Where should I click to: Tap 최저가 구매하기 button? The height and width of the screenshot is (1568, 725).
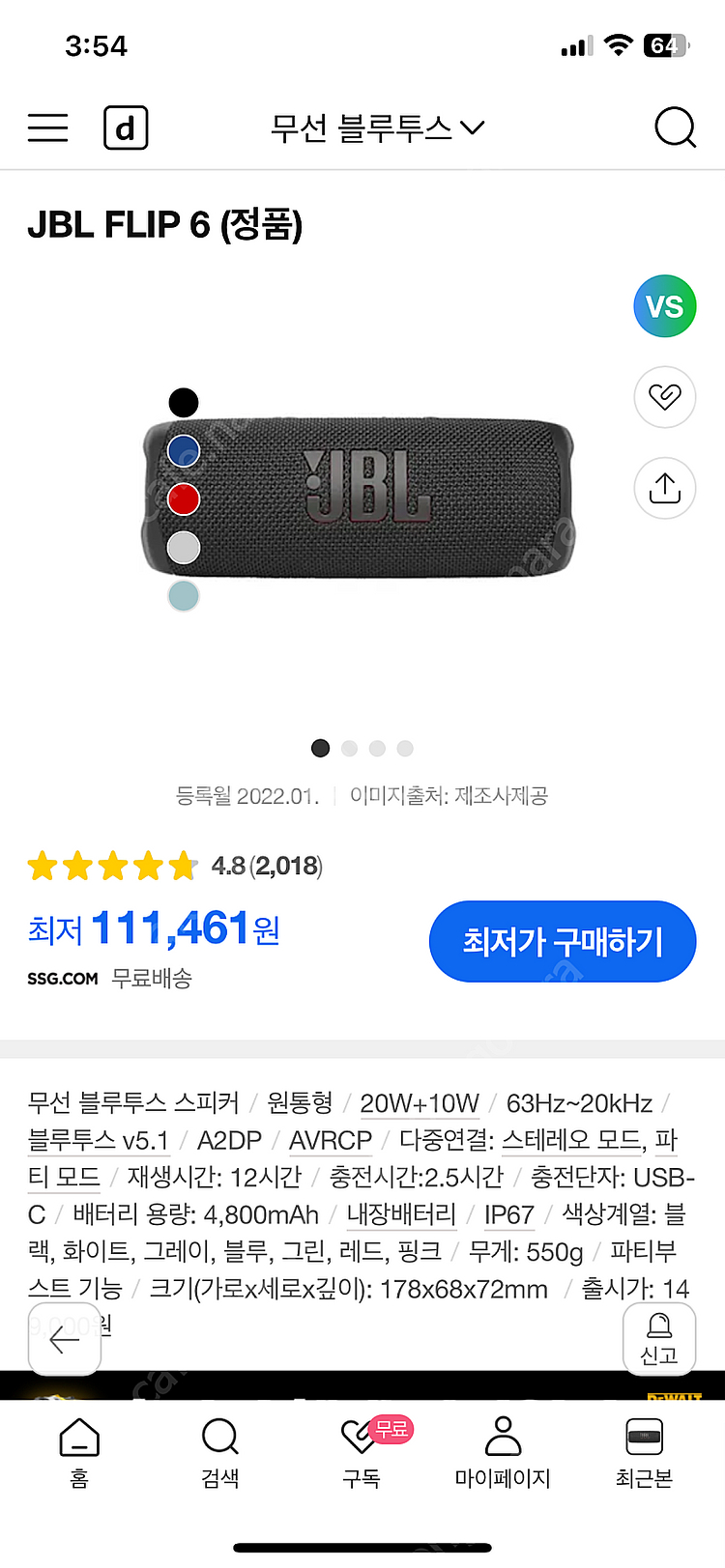click(x=563, y=941)
